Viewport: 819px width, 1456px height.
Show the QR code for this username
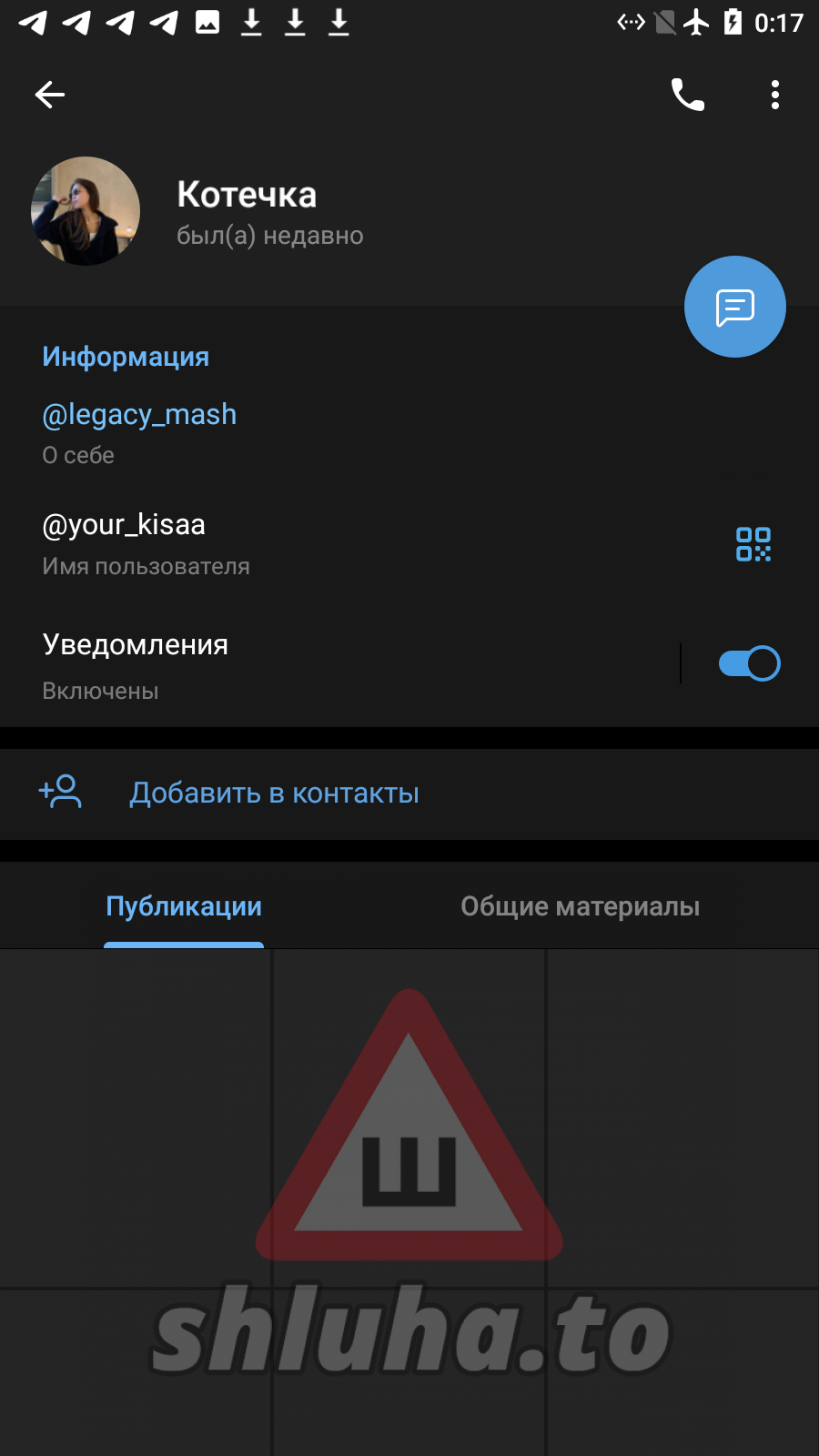point(753,544)
